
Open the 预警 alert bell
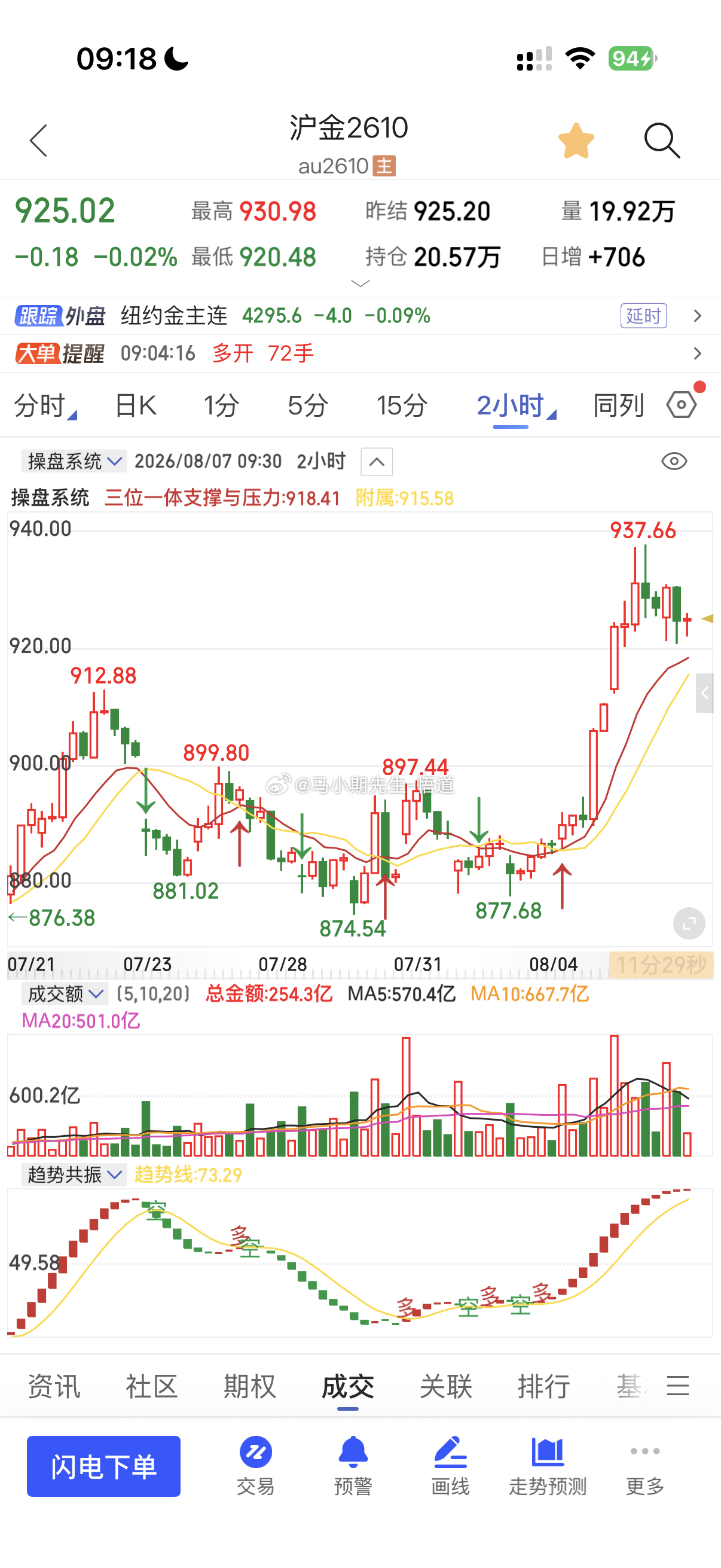[353, 1466]
